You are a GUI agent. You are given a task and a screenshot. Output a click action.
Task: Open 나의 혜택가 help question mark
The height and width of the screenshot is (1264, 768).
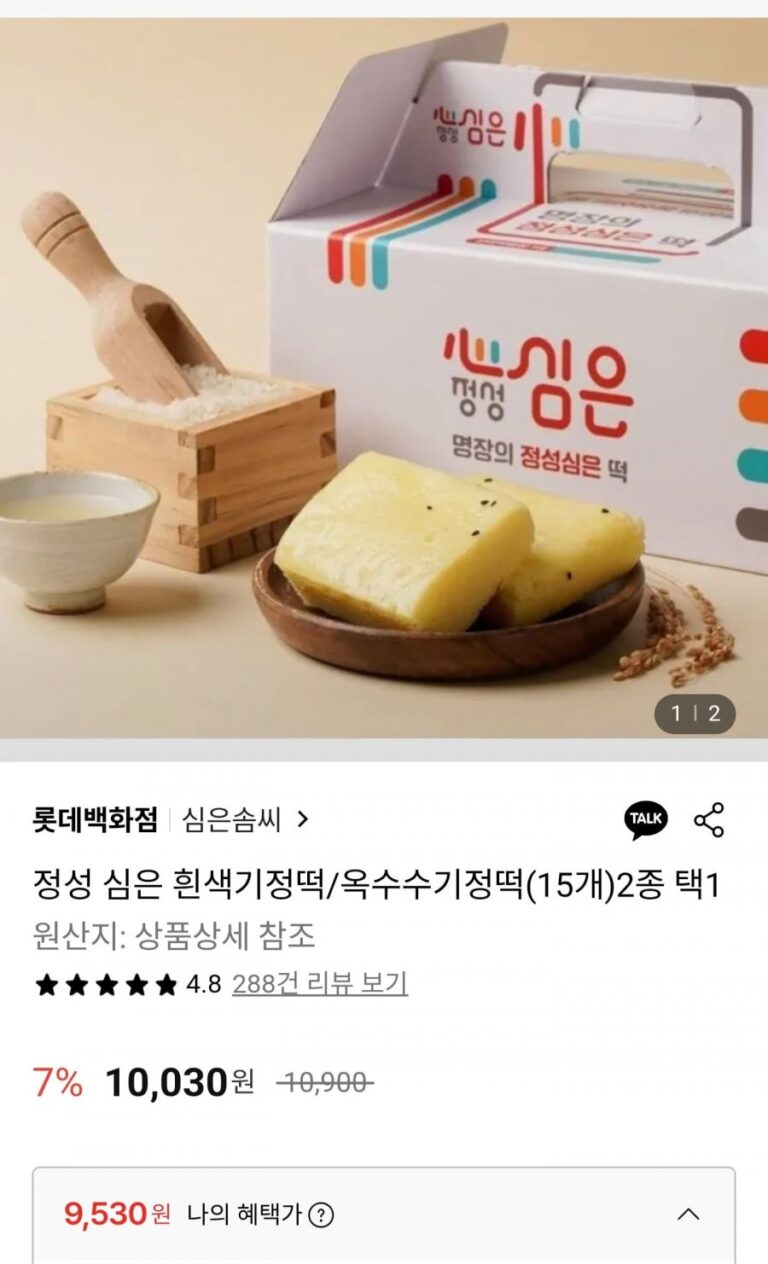tap(321, 1216)
